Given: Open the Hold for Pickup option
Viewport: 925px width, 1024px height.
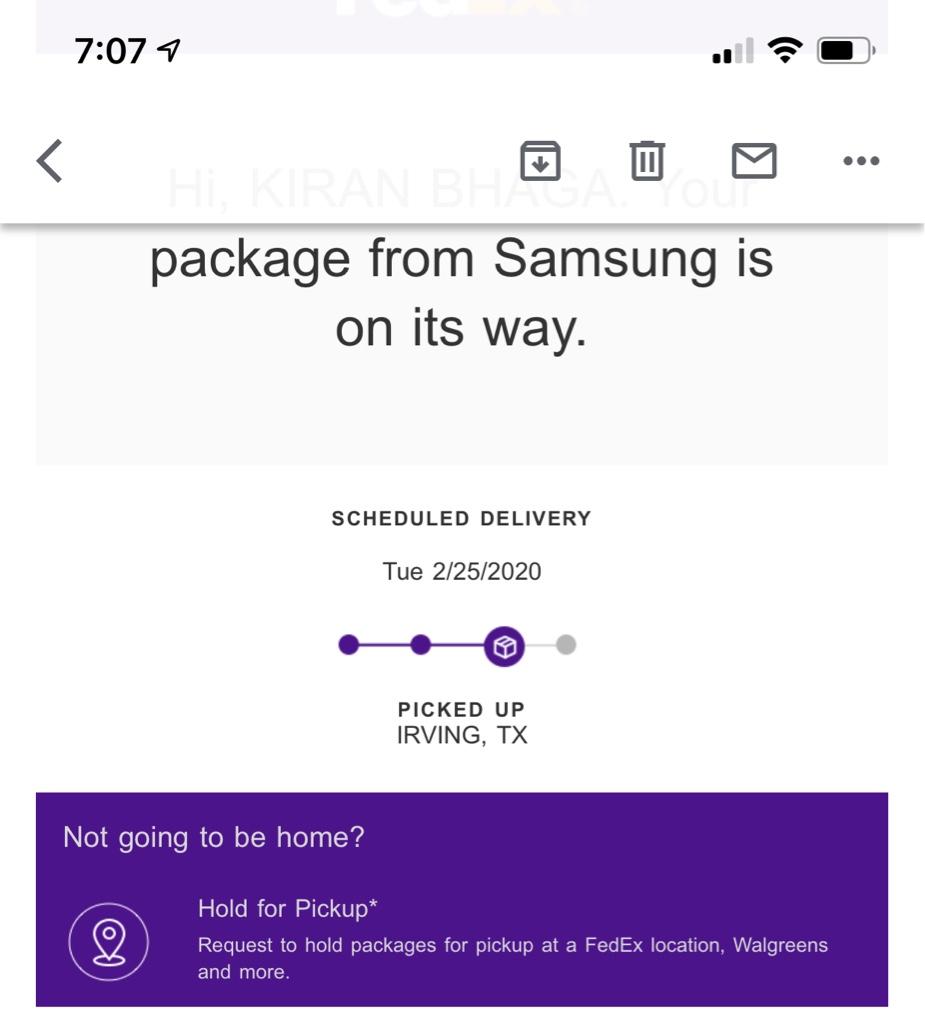Looking at the screenshot, I should [288, 909].
